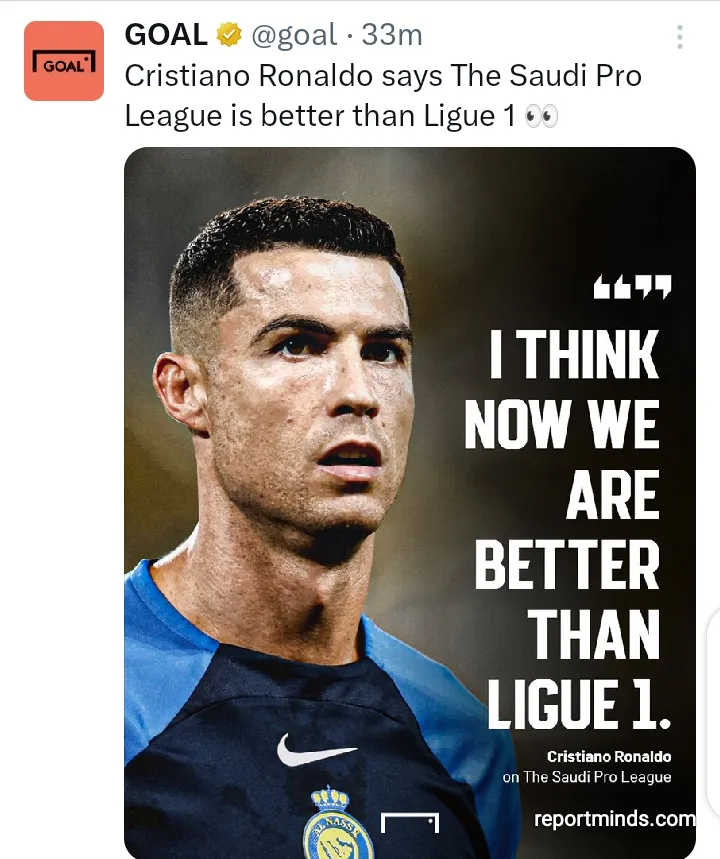This screenshot has height=859, width=720.
Task: Open GOAL's profile picture
Action: tap(64, 61)
